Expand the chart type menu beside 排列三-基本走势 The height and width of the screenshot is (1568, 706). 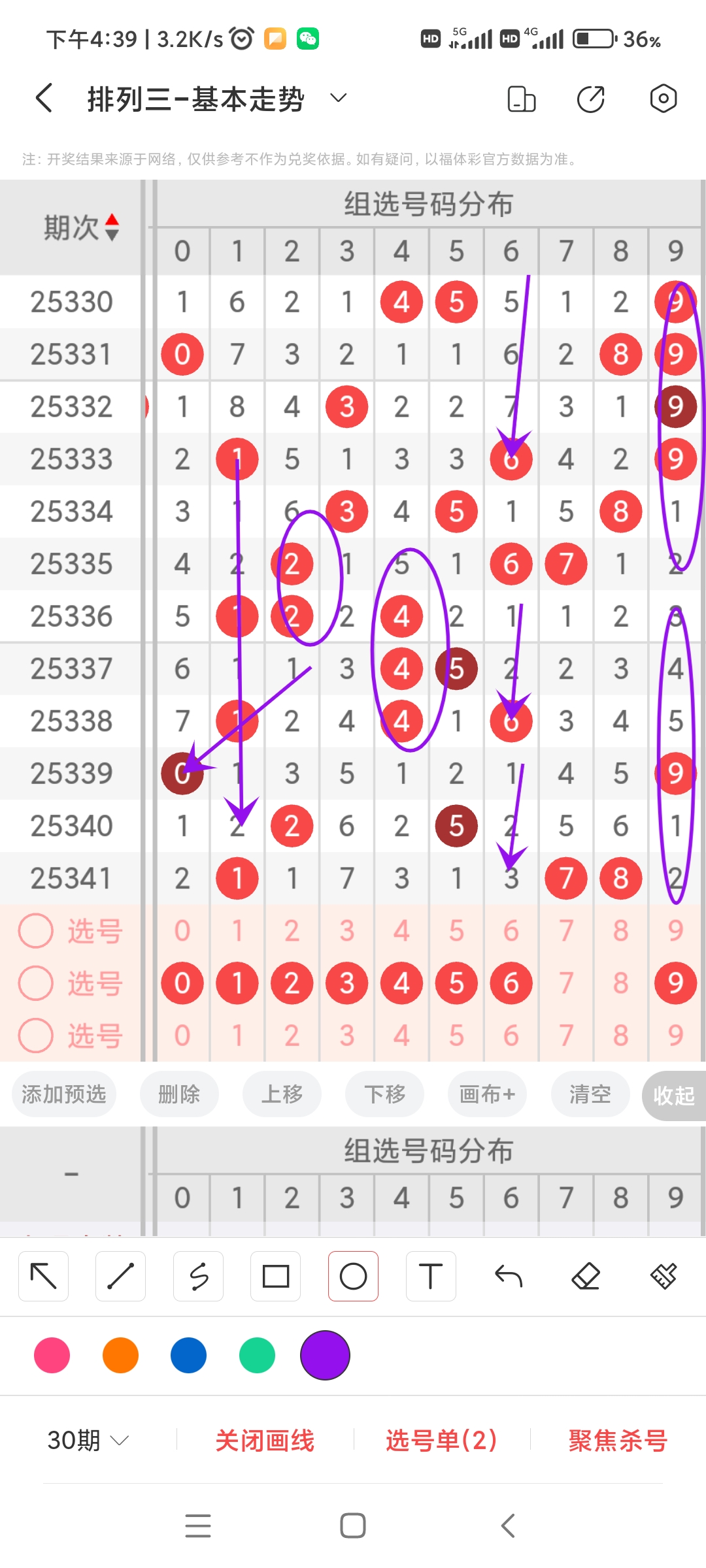pyautogui.click(x=337, y=98)
